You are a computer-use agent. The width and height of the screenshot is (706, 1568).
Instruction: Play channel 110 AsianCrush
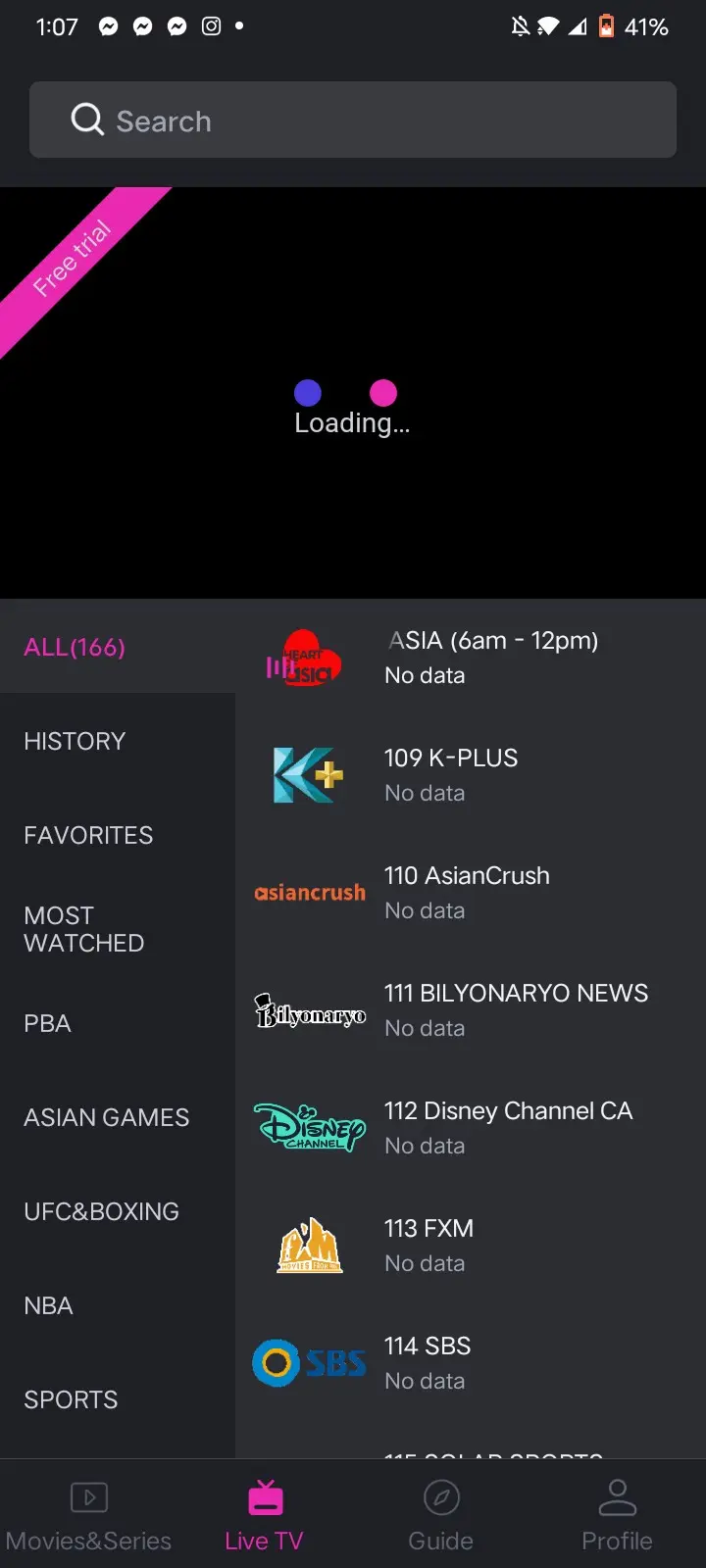pyautogui.click(x=471, y=893)
